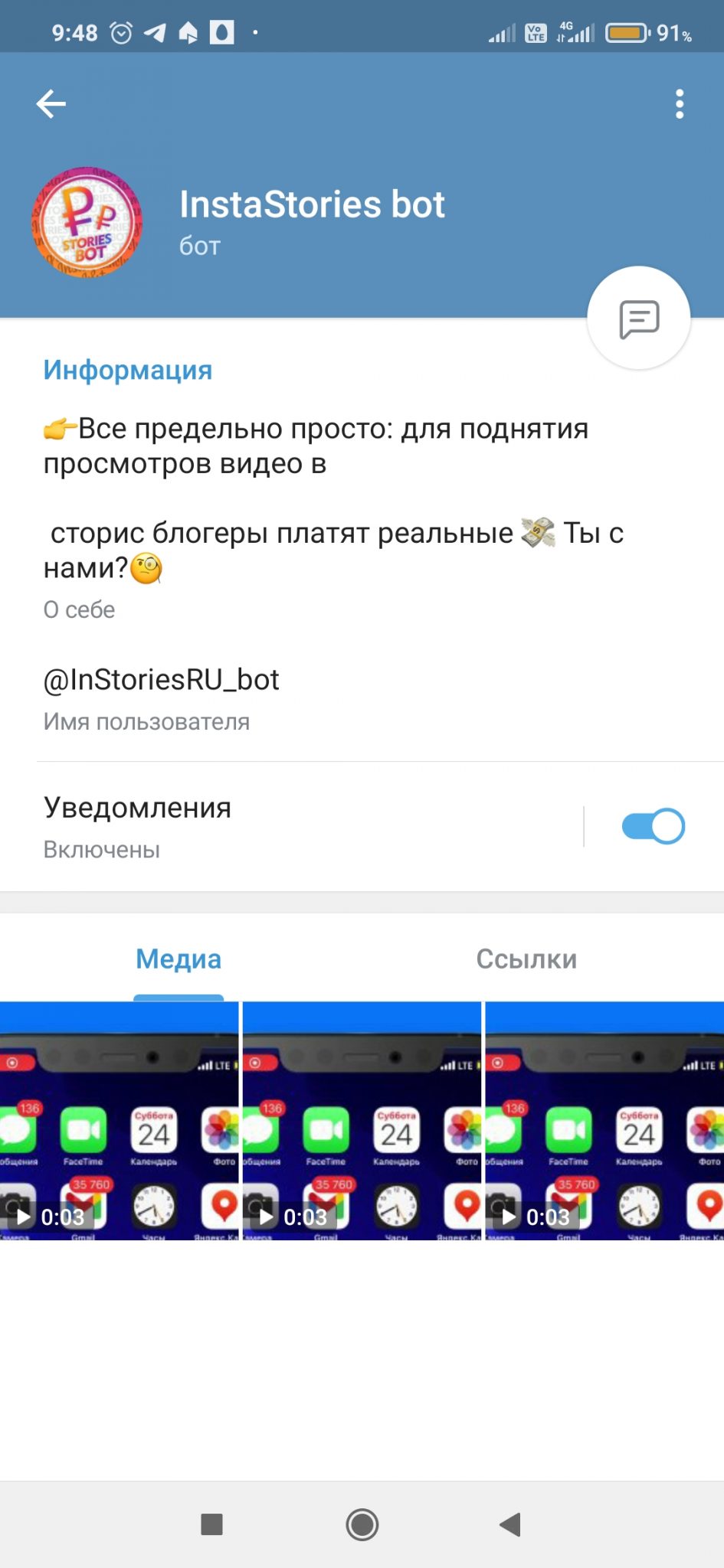Open the InstaStories bot profile photo
The width and height of the screenshot is (724, 1568).
tap(87, 223)
